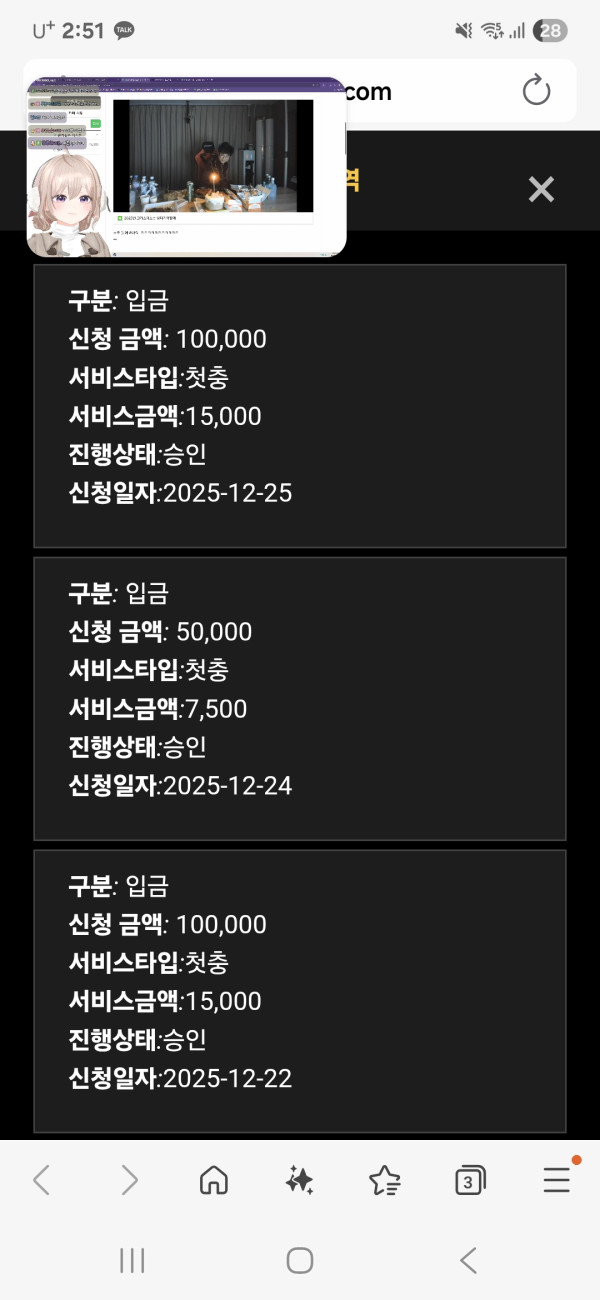Tap the system back button

point(468,1260)
